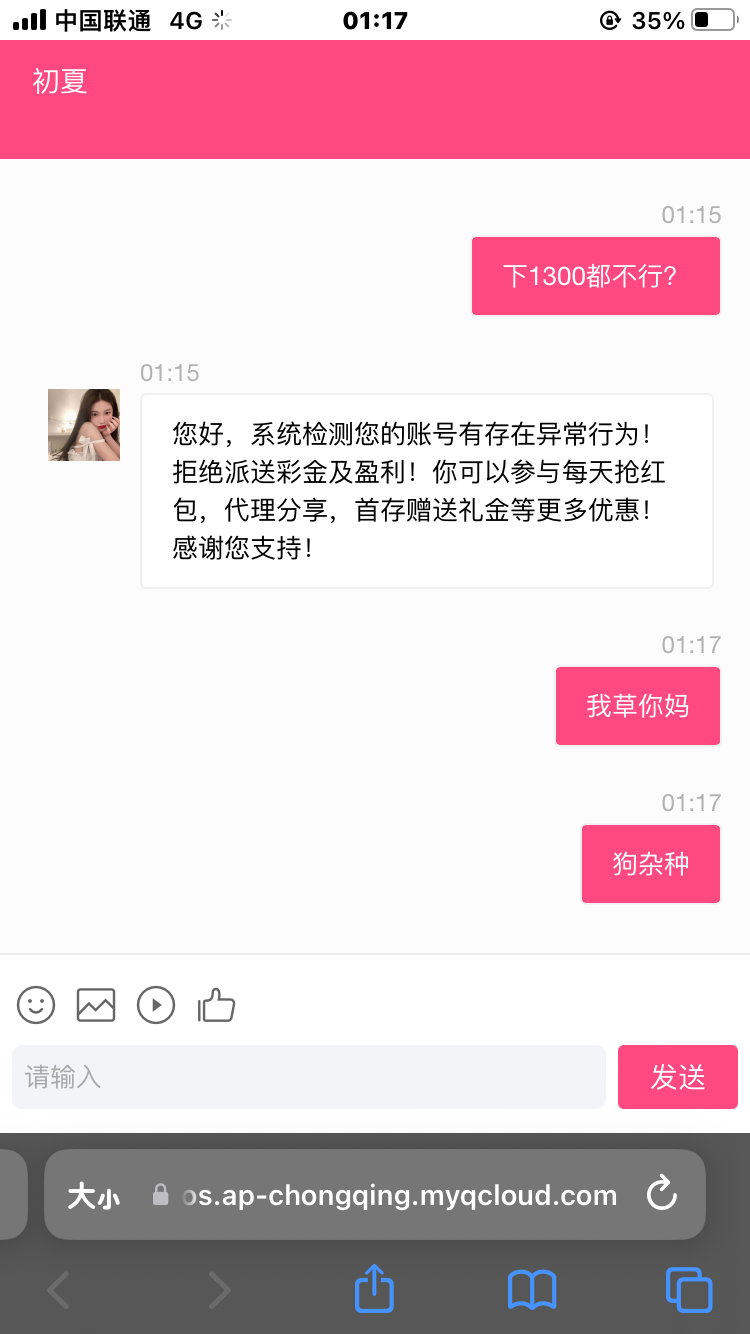This screenshot has width=750, height=1334.
Task: Tap the '狗杂种' sent message bubble
Action: point(650,863)
